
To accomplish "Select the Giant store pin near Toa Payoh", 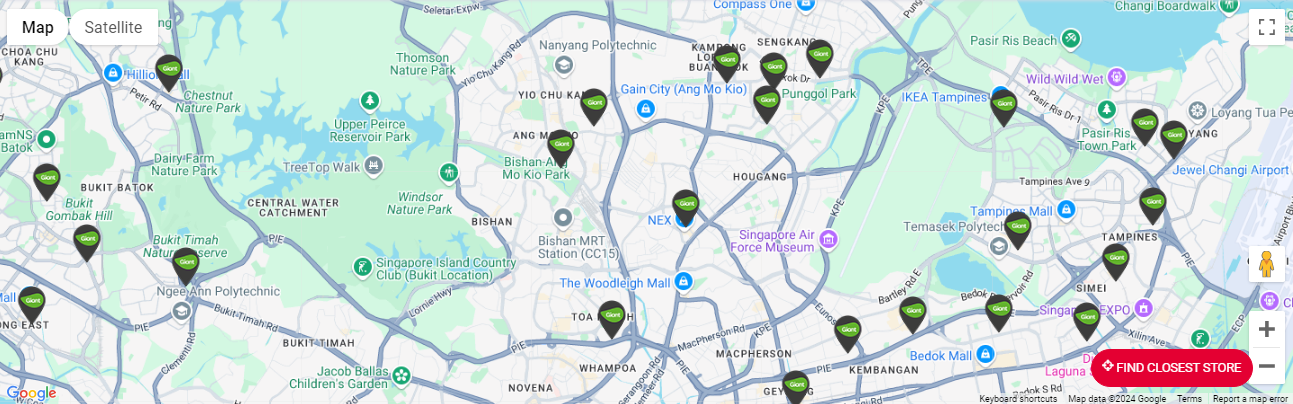I will (611, 316).
